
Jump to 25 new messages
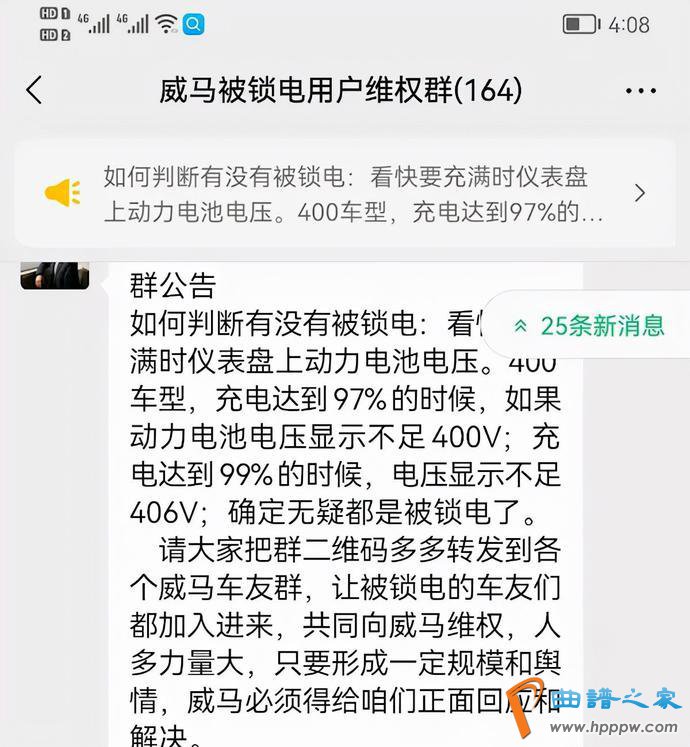pyautogui.click(x=590, y=325)
